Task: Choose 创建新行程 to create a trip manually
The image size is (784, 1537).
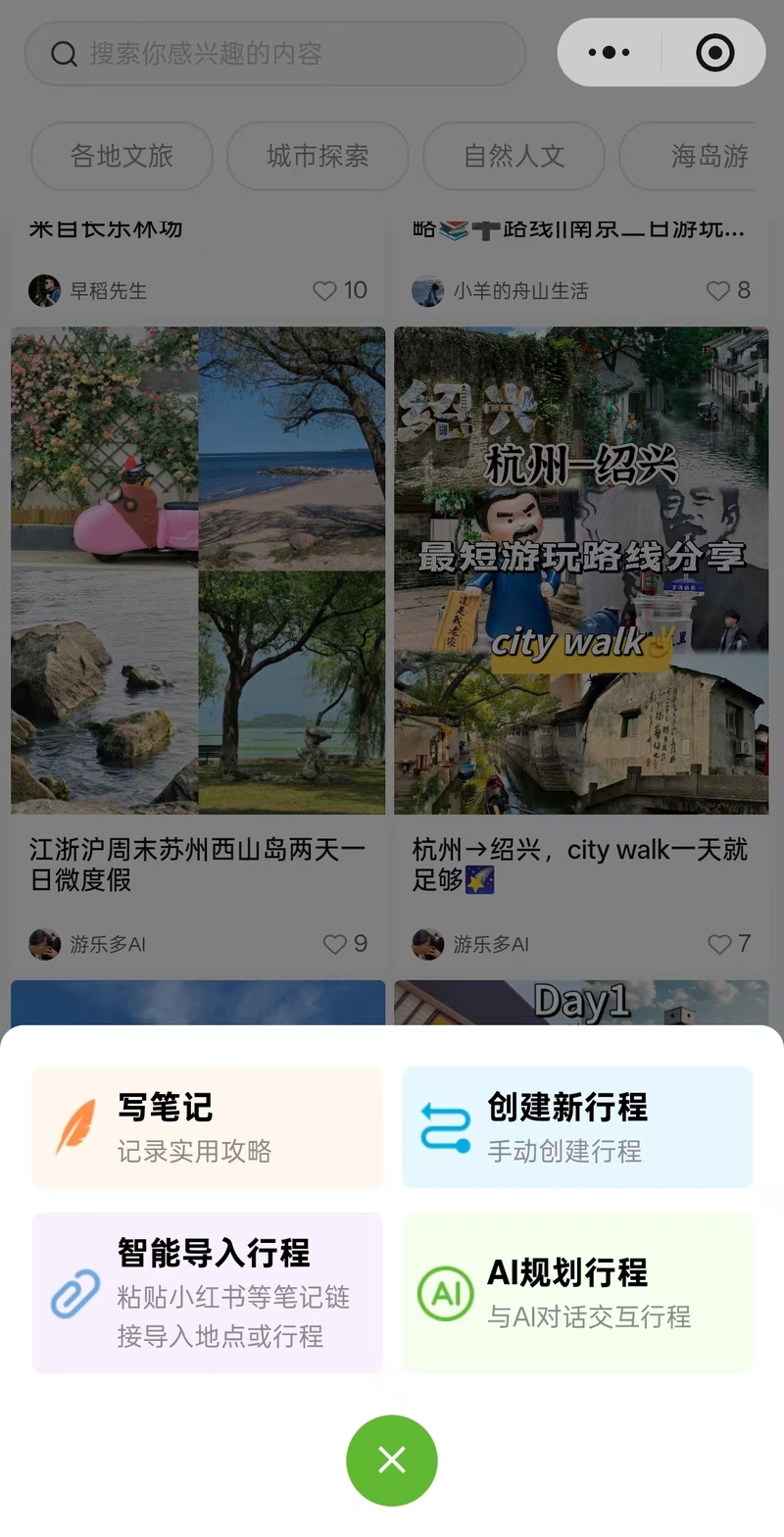Action: click(x=576, y=1127)
